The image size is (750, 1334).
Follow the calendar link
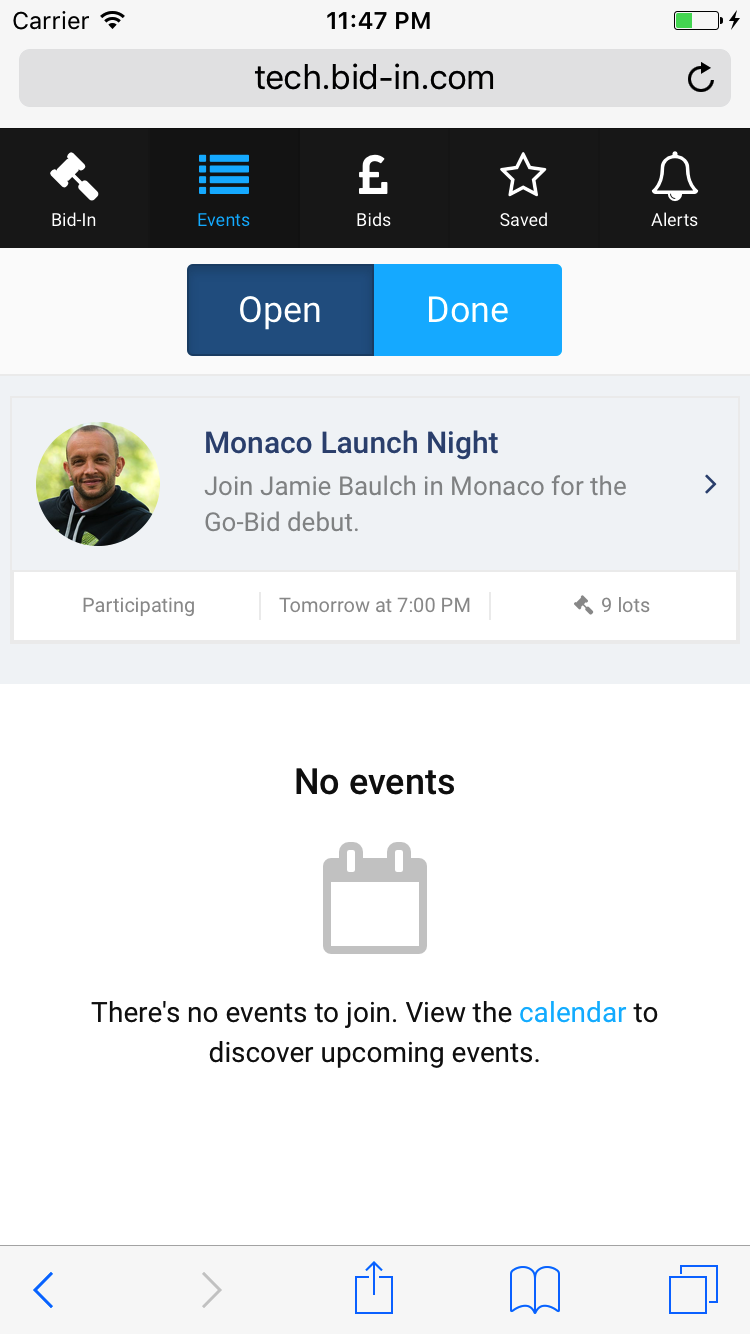pos(573,1012)
